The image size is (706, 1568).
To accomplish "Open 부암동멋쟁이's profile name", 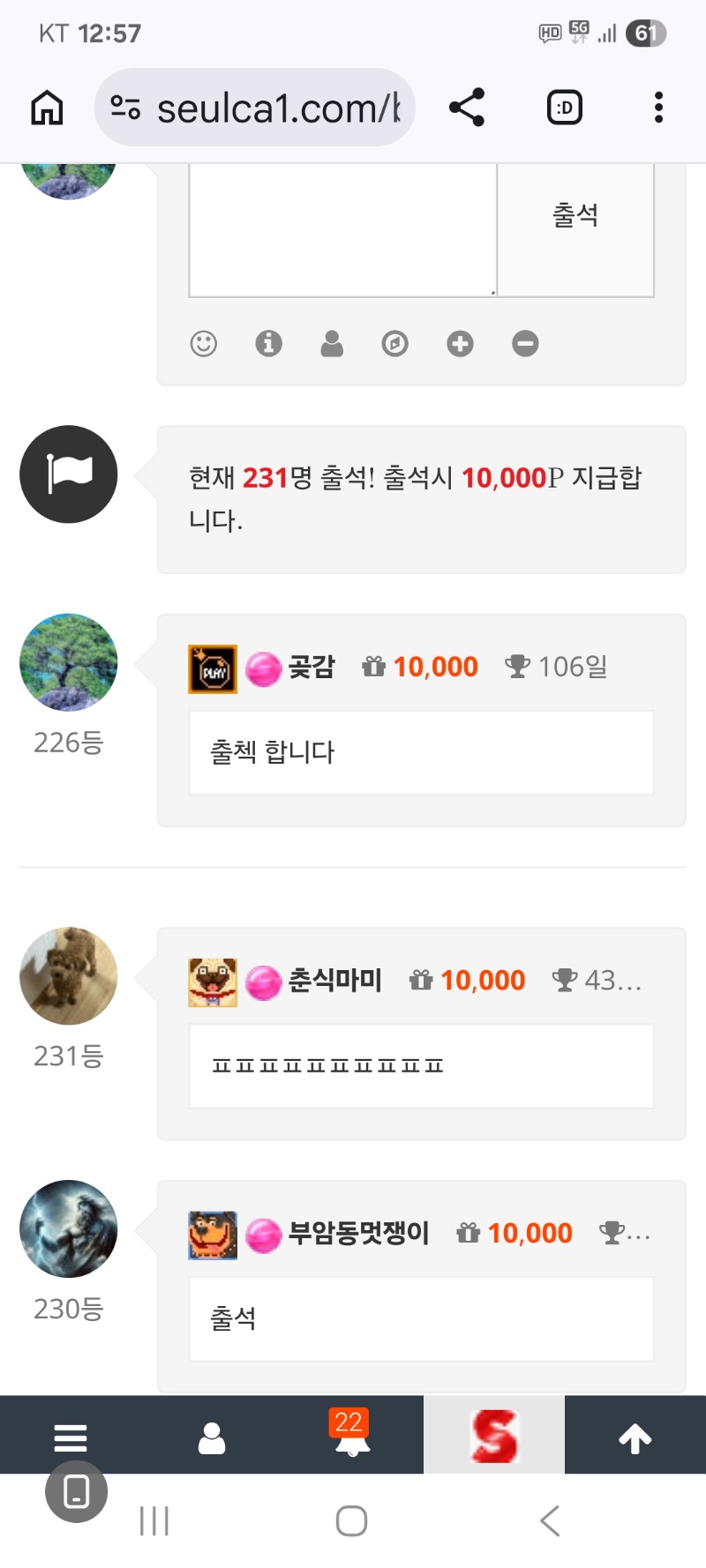I will coord(358,1233).
